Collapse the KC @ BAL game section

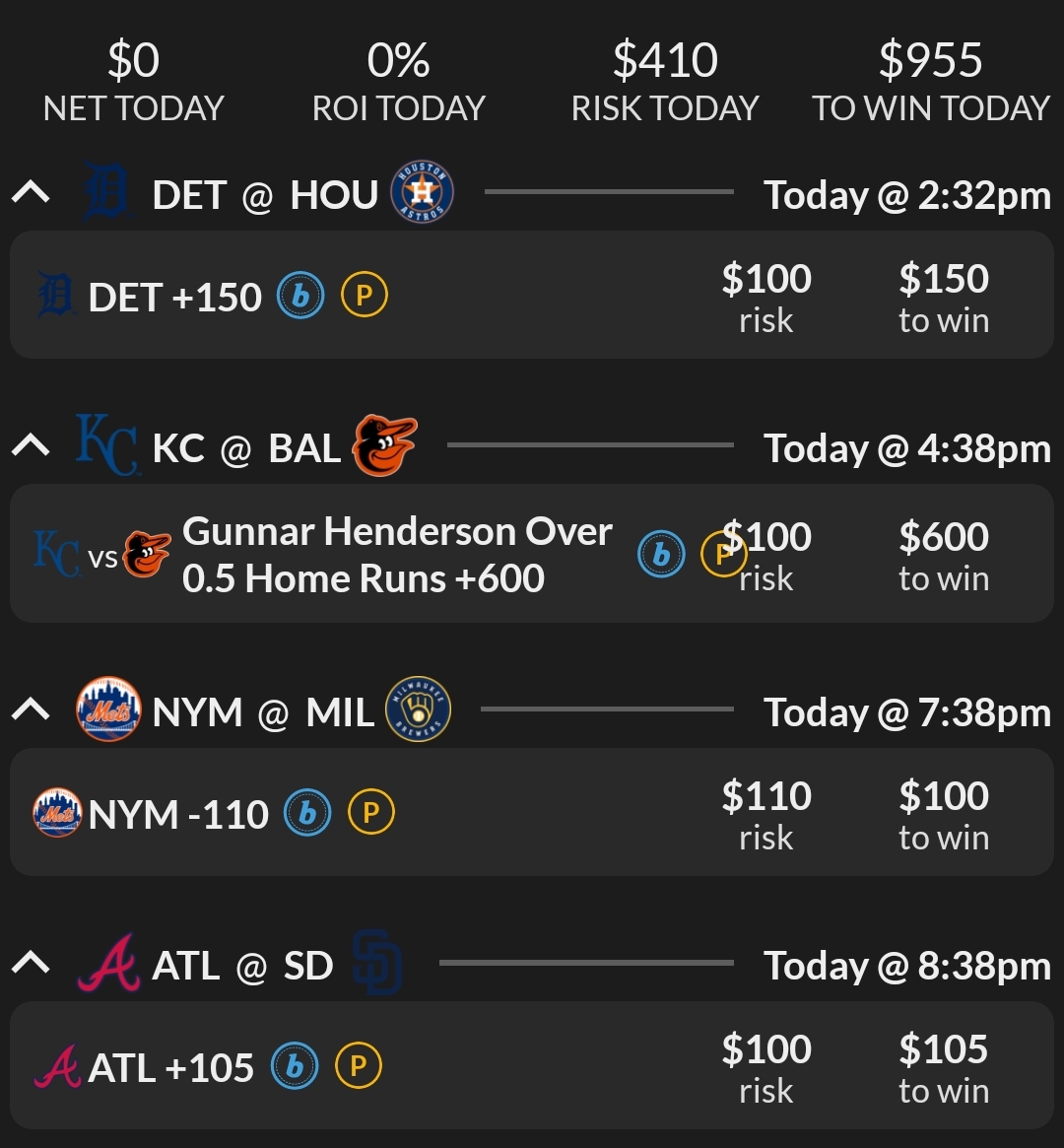(31, 446)
